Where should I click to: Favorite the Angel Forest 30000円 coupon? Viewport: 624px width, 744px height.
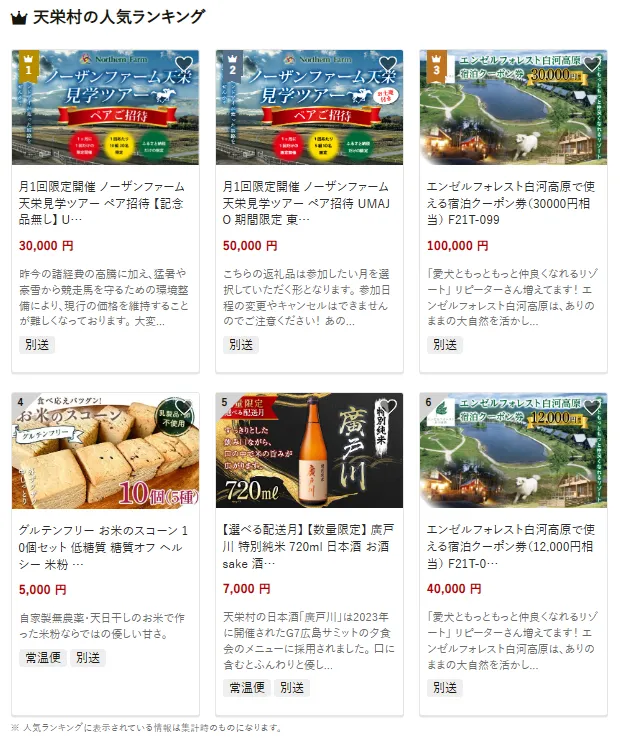tap(592, 66)
